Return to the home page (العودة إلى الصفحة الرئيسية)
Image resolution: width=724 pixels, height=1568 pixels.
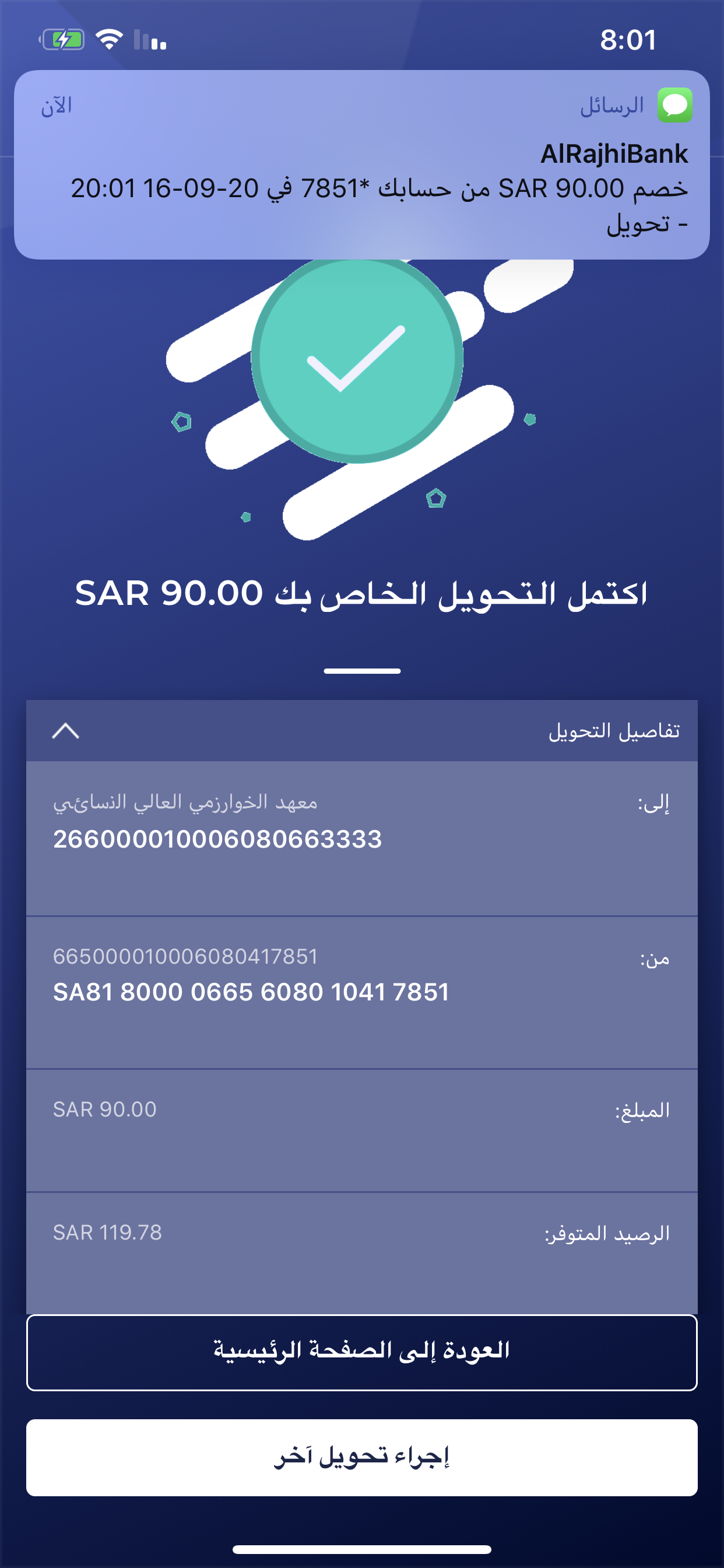pos(362,1353)
